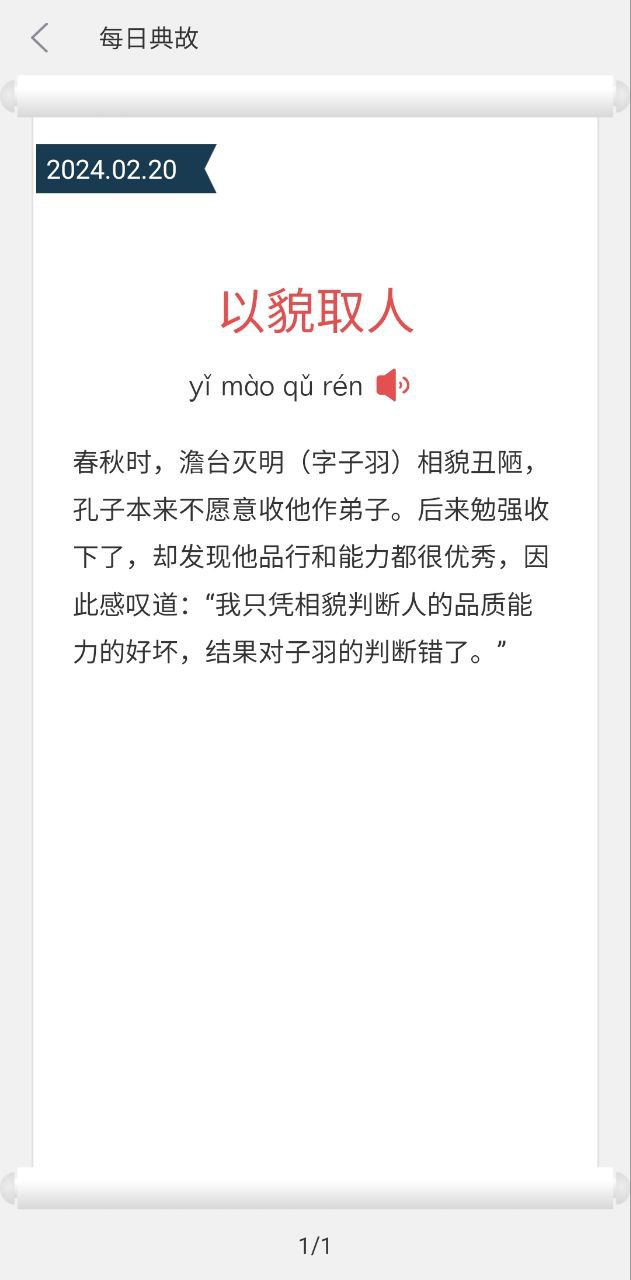Go back from the 每日典故 page

[40, 39]
